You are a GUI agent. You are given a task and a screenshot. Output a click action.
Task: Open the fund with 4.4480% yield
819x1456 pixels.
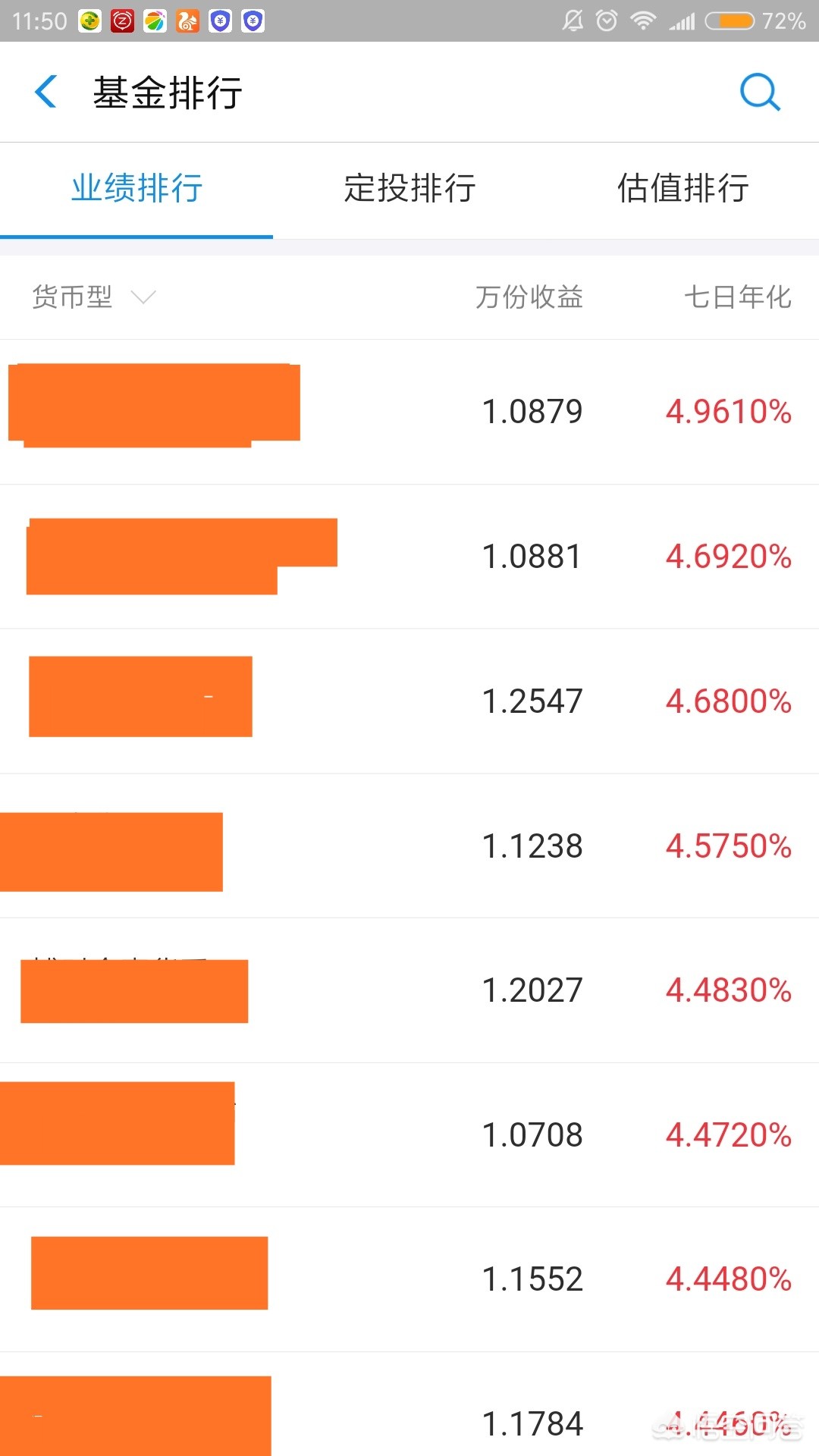pos(409,1280)
